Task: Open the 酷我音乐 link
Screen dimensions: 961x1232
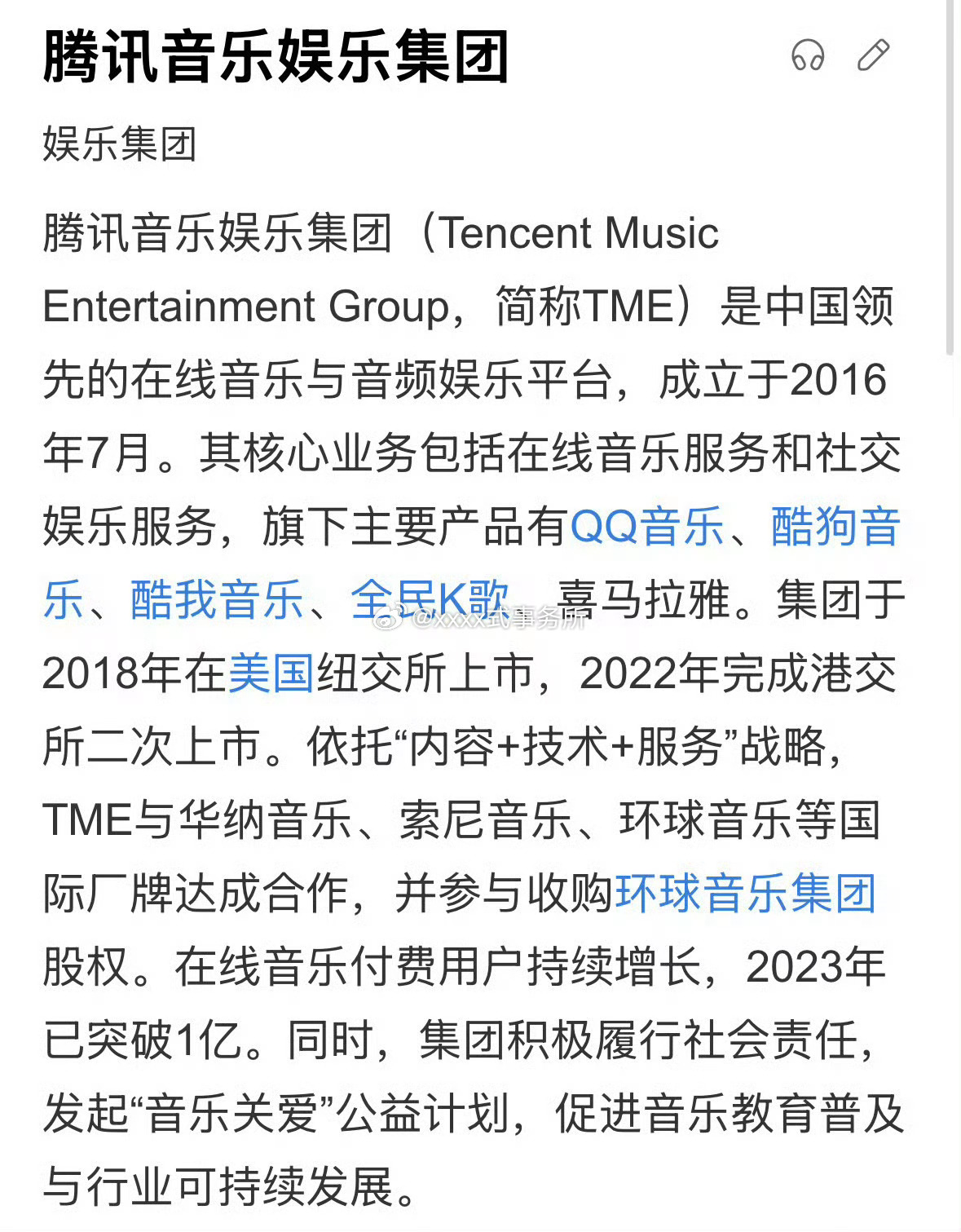Action: (x=216, y=599)
